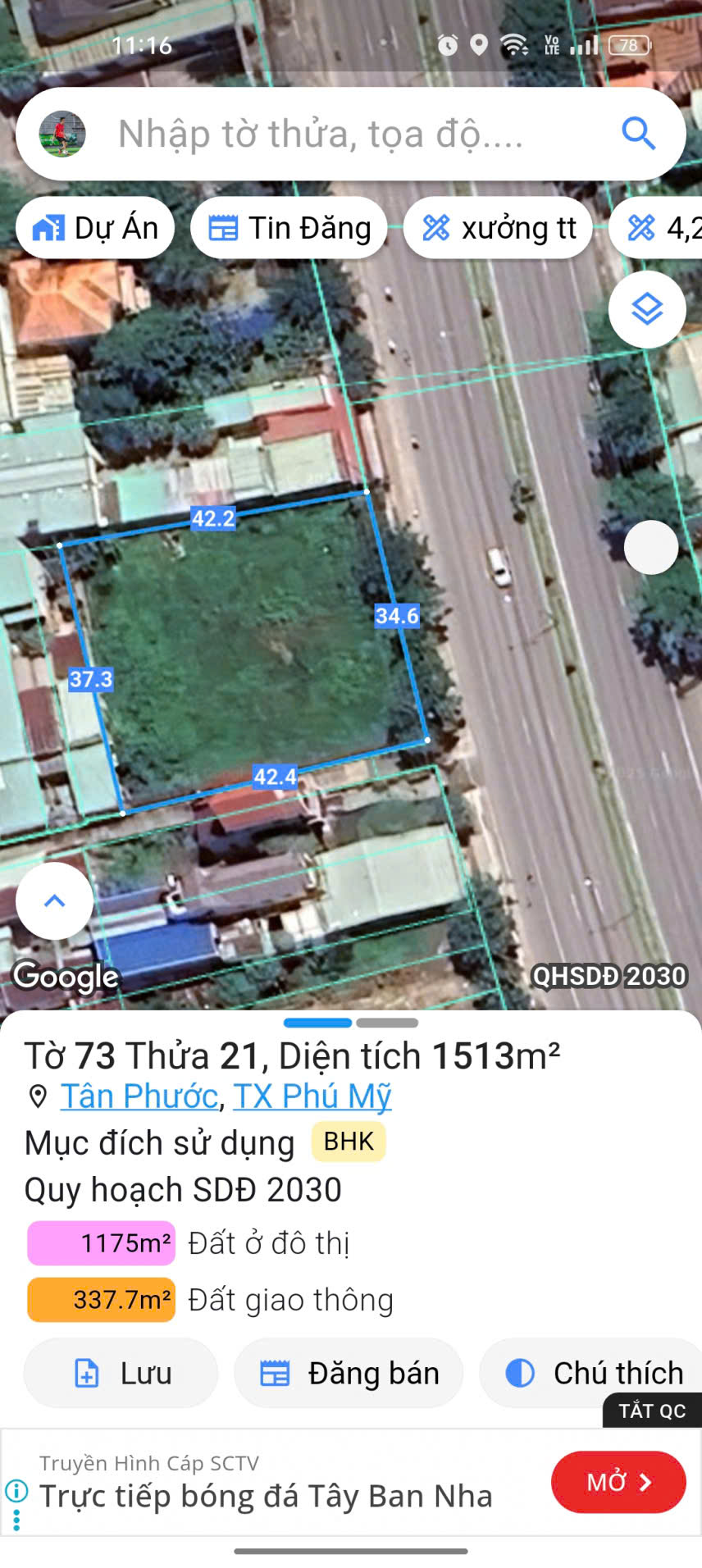Expand the panel with the up chevron
The image size is (702, 1568).
point(54,900)
